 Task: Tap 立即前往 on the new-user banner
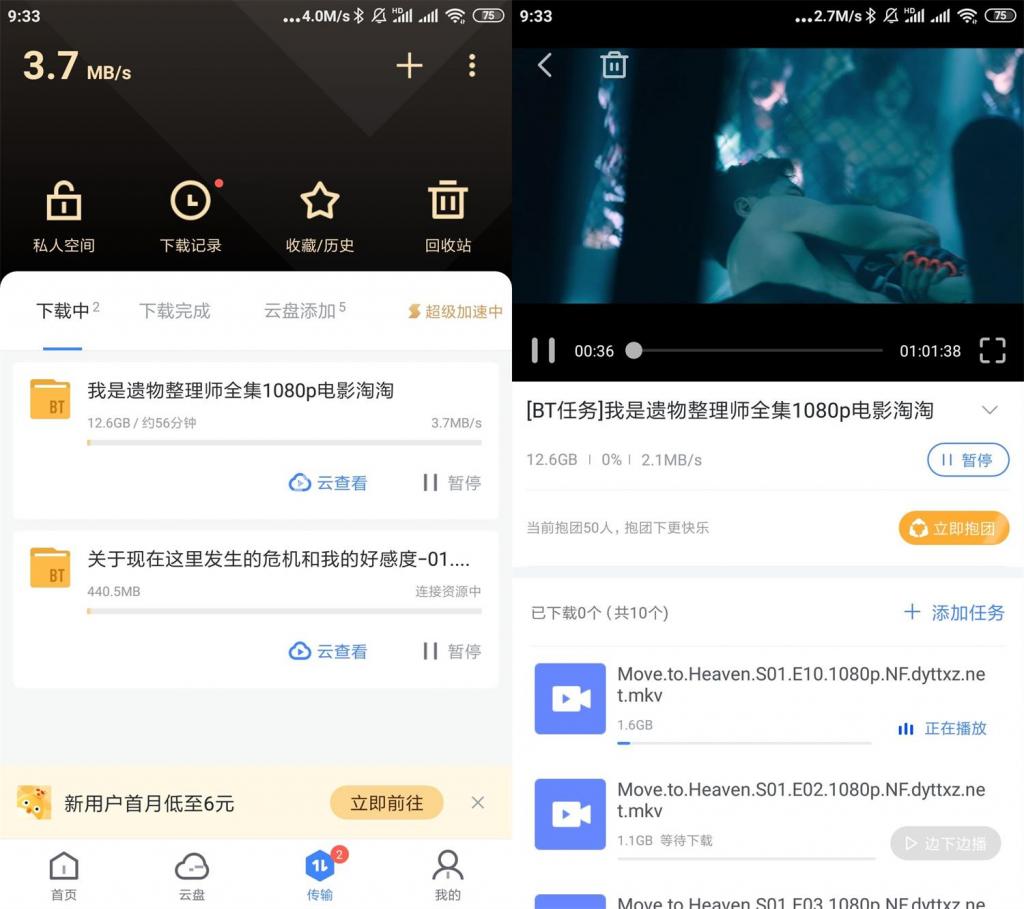386,803
